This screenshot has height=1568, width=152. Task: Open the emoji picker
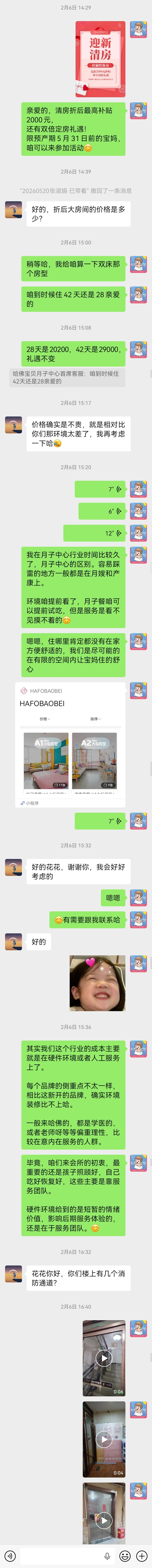125,1555
